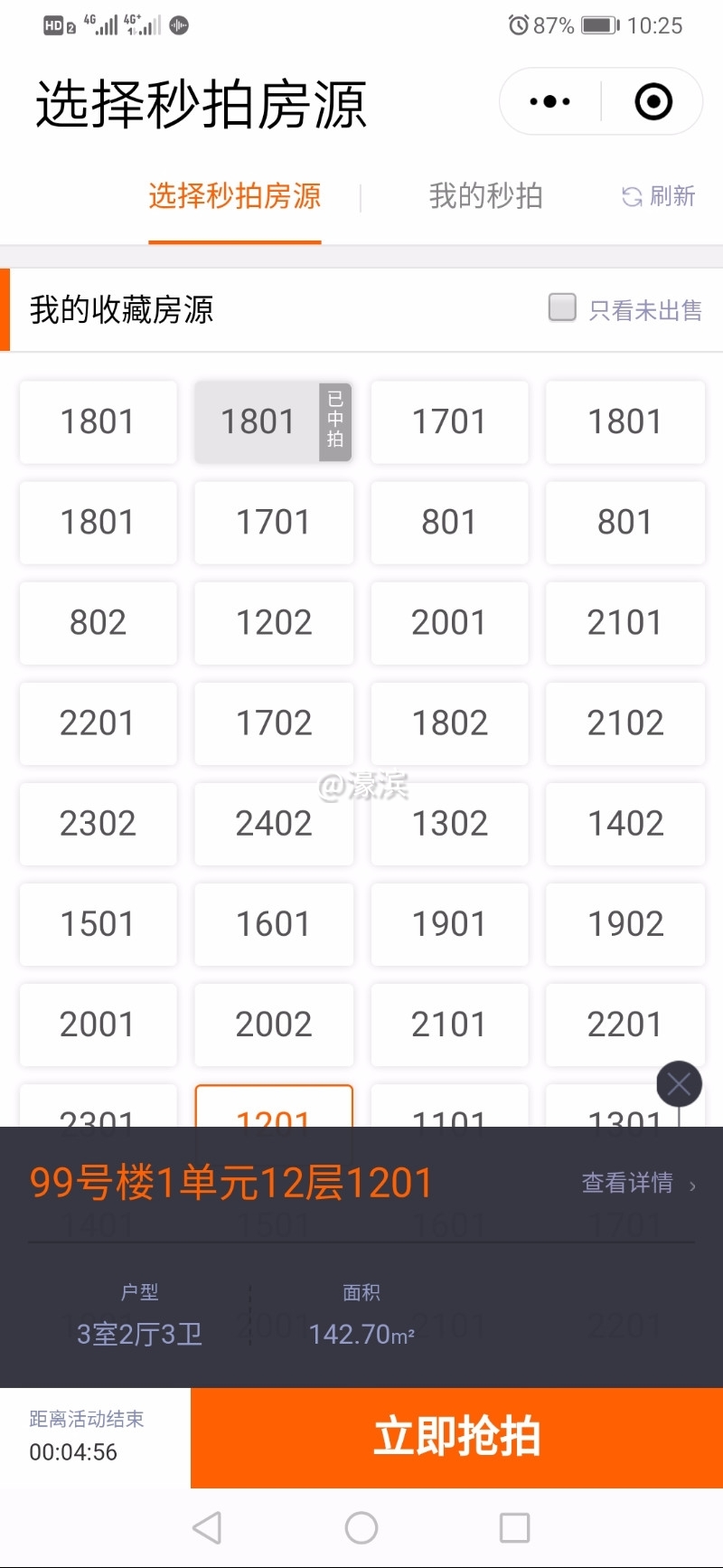Open 查看详情 for room 1201

click(x=638, y=1183)
